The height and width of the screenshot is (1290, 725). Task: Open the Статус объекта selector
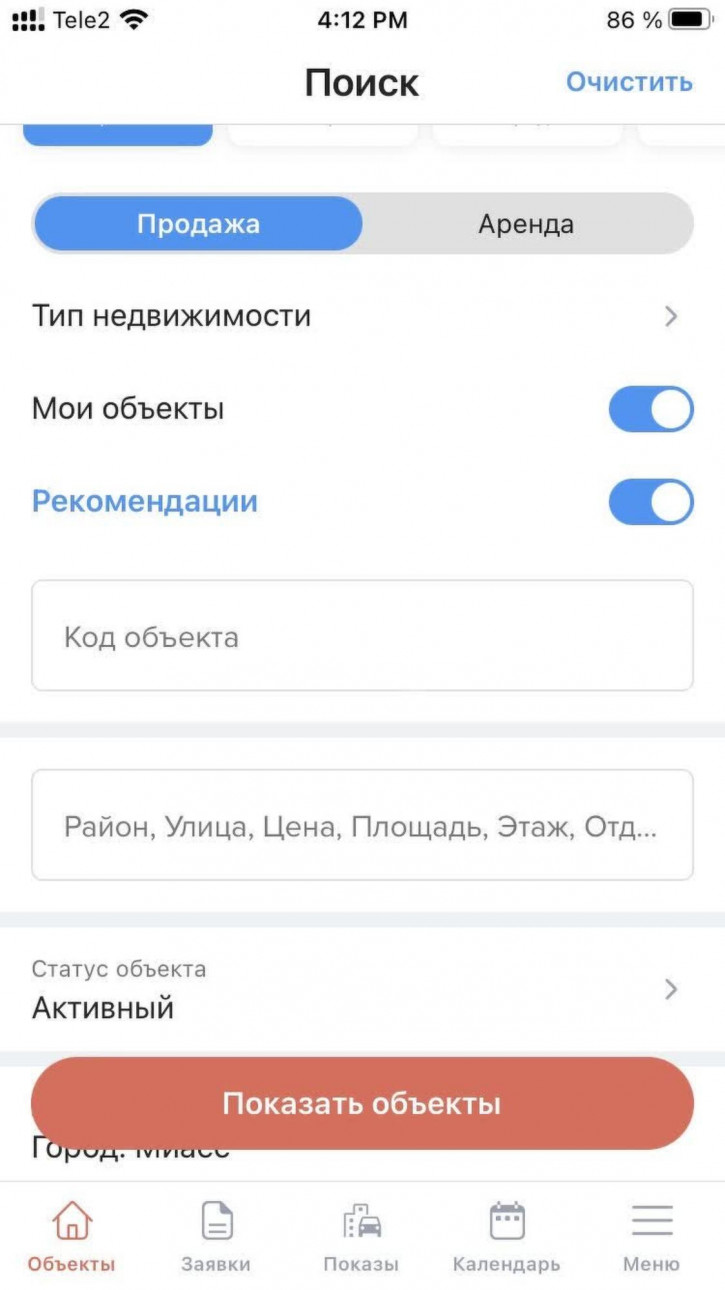362,990
